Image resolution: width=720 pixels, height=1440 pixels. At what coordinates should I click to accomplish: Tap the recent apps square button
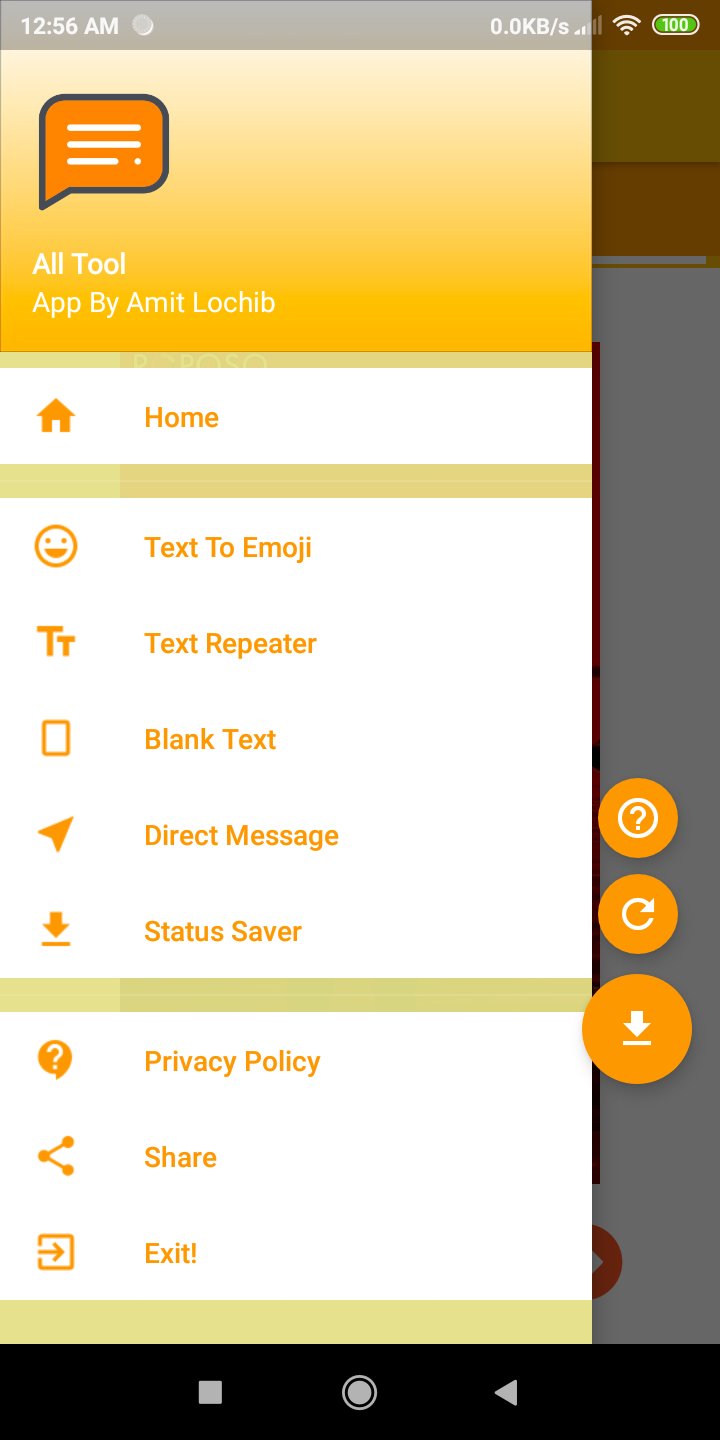[x=210, y=1392]
